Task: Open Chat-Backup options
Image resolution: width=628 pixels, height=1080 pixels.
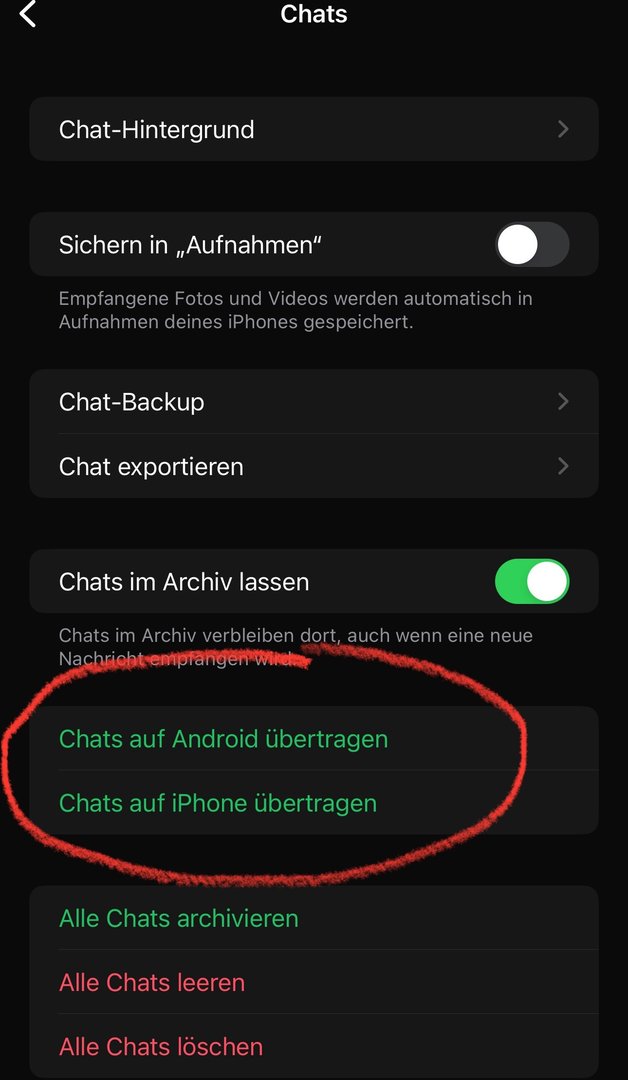Action: (314, 402)
